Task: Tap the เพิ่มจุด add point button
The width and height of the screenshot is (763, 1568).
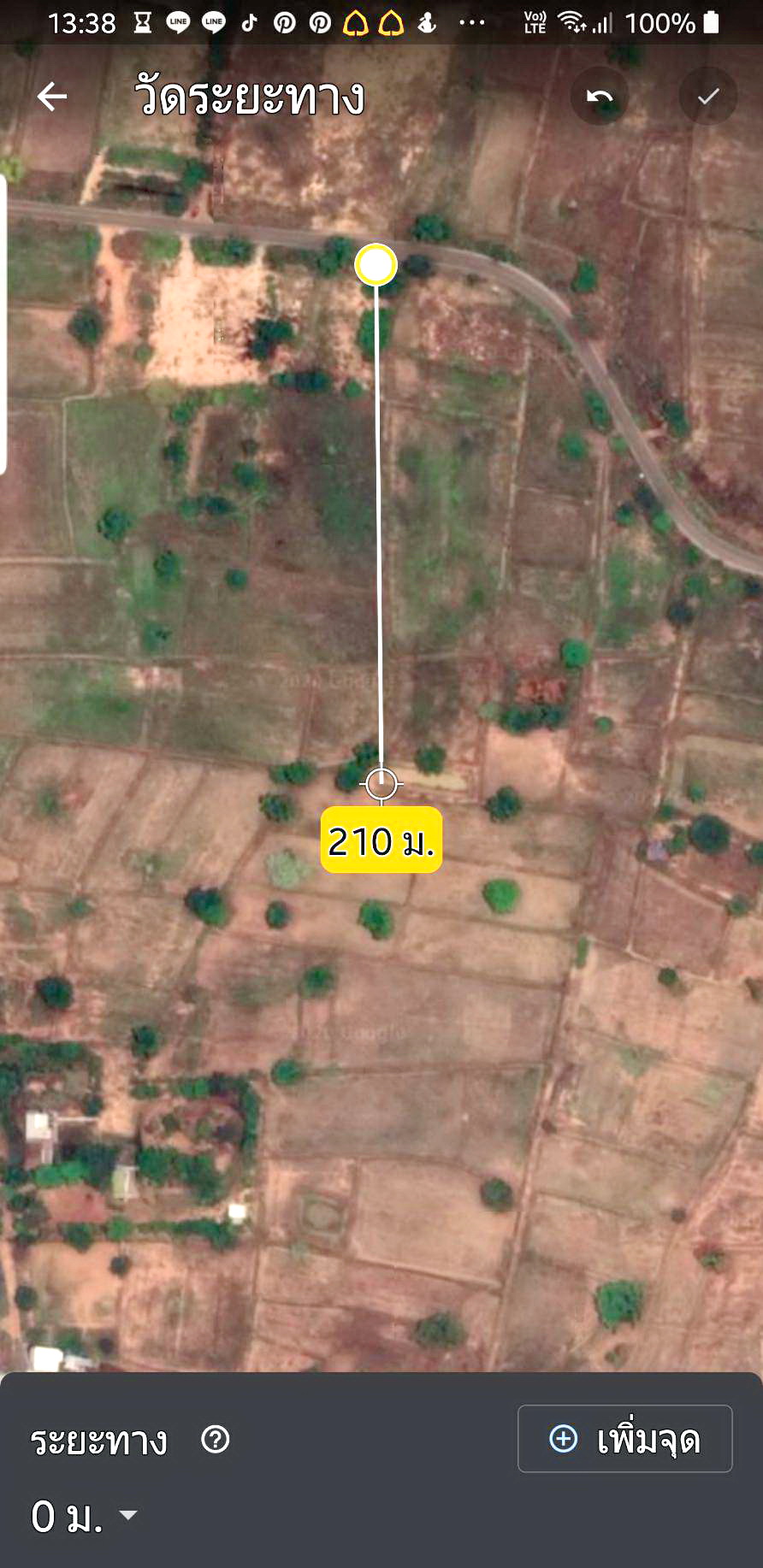Action: [x=624, y=1439]
